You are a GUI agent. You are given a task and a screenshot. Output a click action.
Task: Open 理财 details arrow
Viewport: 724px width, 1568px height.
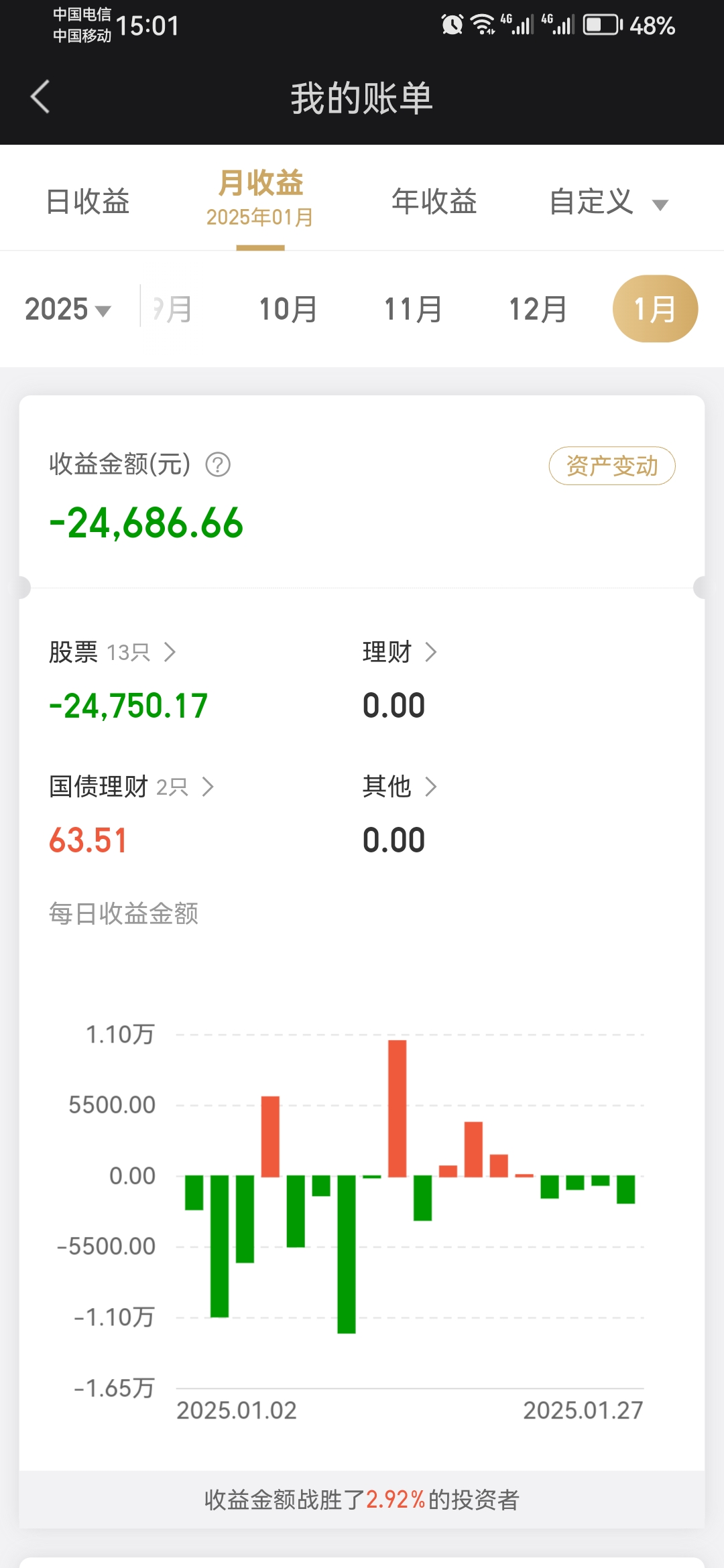click(432, 651)
